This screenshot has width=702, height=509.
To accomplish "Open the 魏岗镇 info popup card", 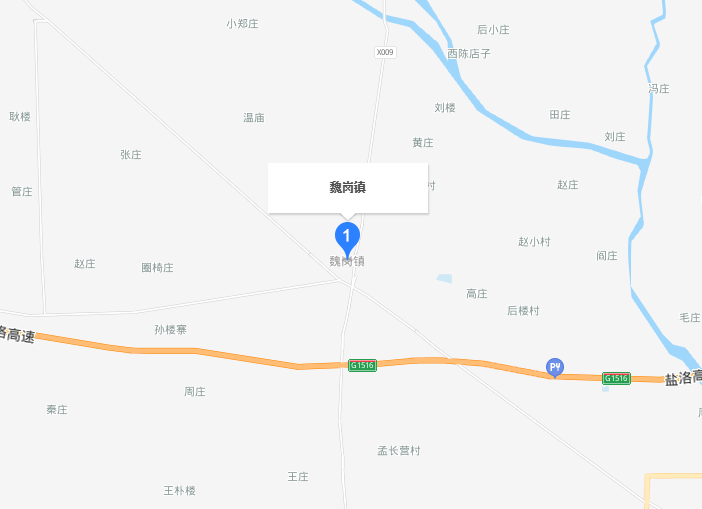I will pos(347,187).
